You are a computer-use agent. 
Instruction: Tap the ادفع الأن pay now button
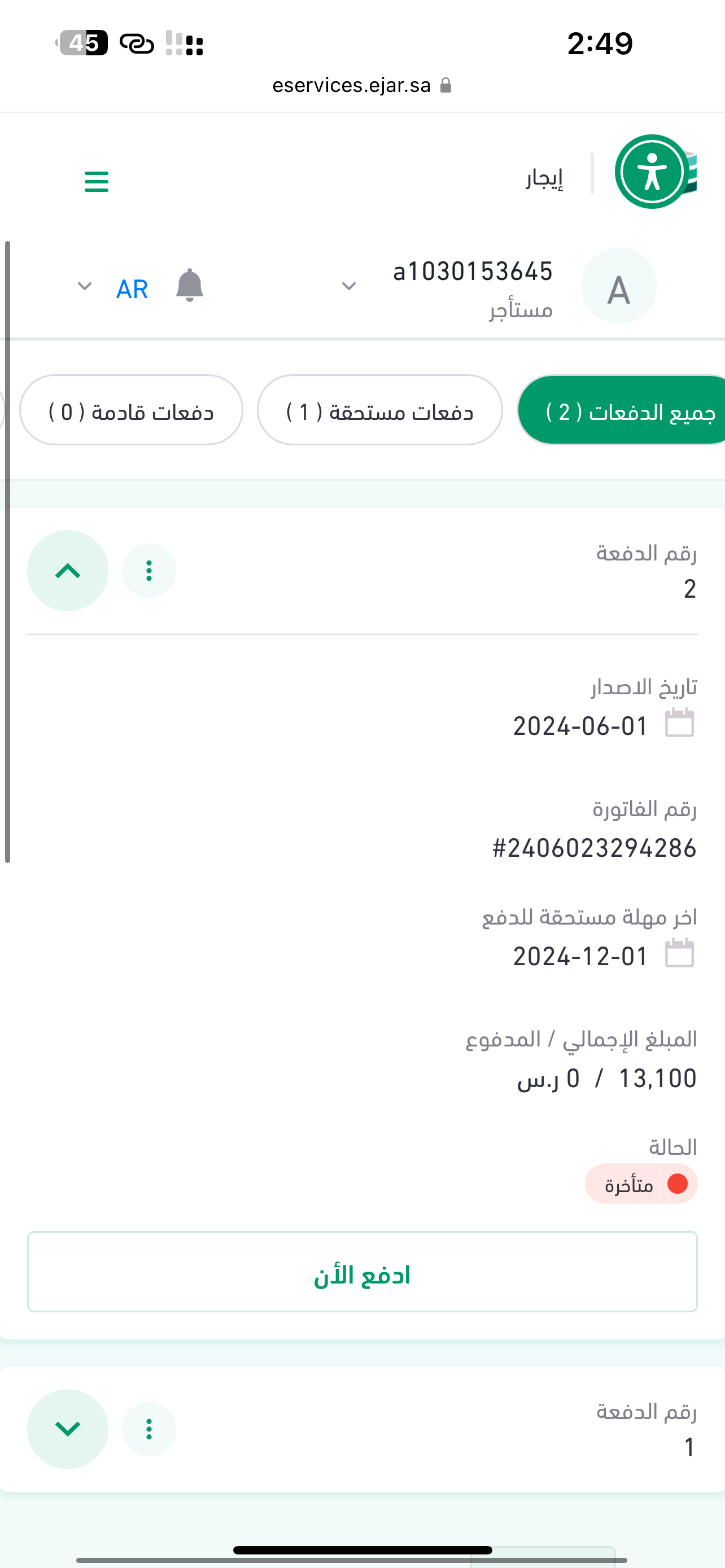coord(362,1272)
